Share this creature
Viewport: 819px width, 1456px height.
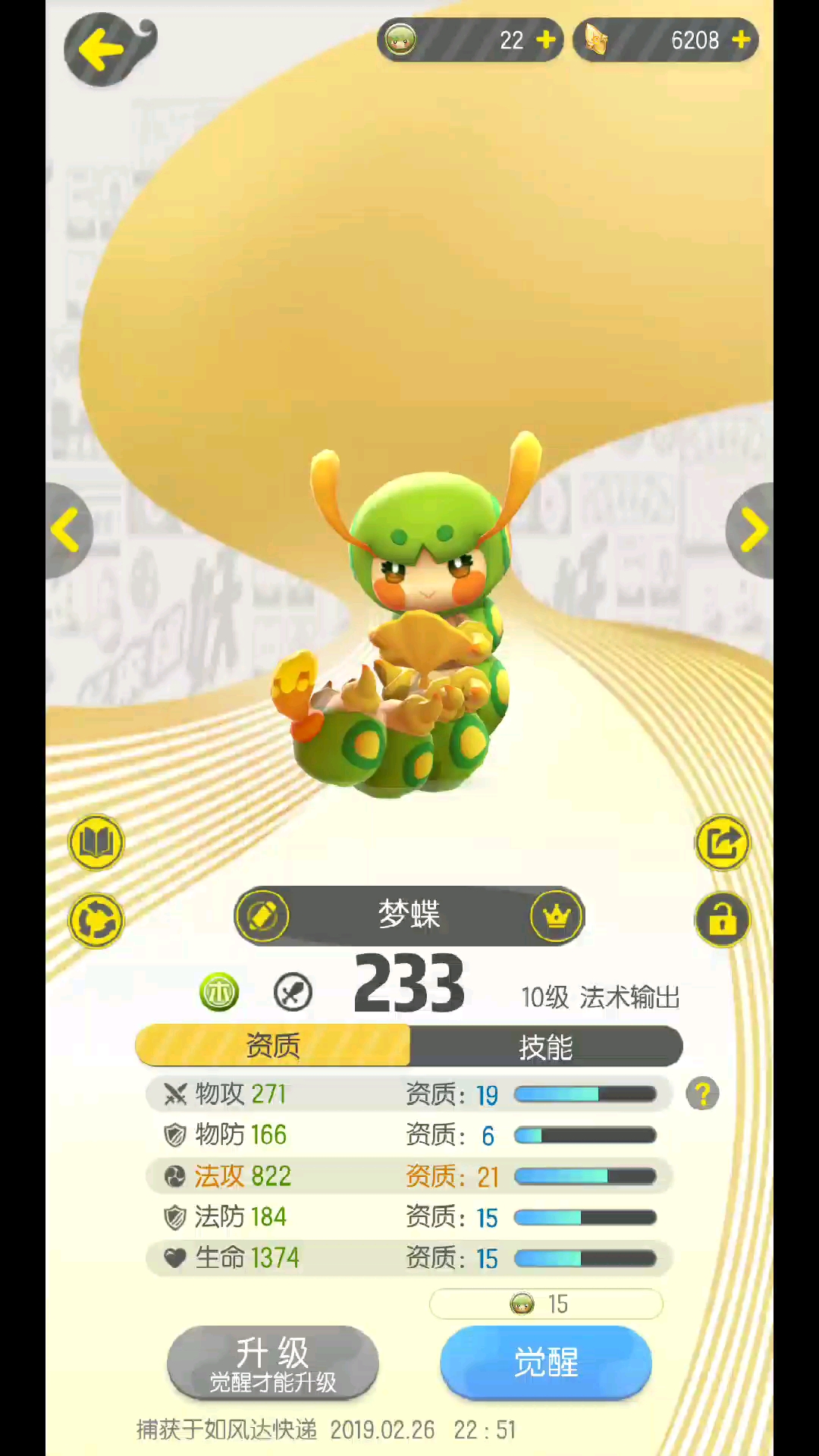point(722,842)
